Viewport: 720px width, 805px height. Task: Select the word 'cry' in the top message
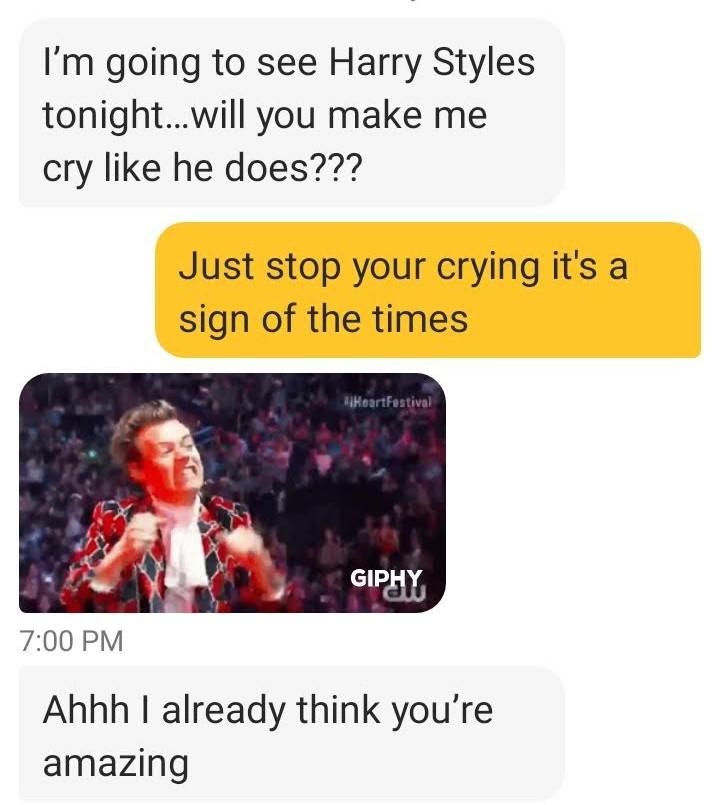pos(67,165)
